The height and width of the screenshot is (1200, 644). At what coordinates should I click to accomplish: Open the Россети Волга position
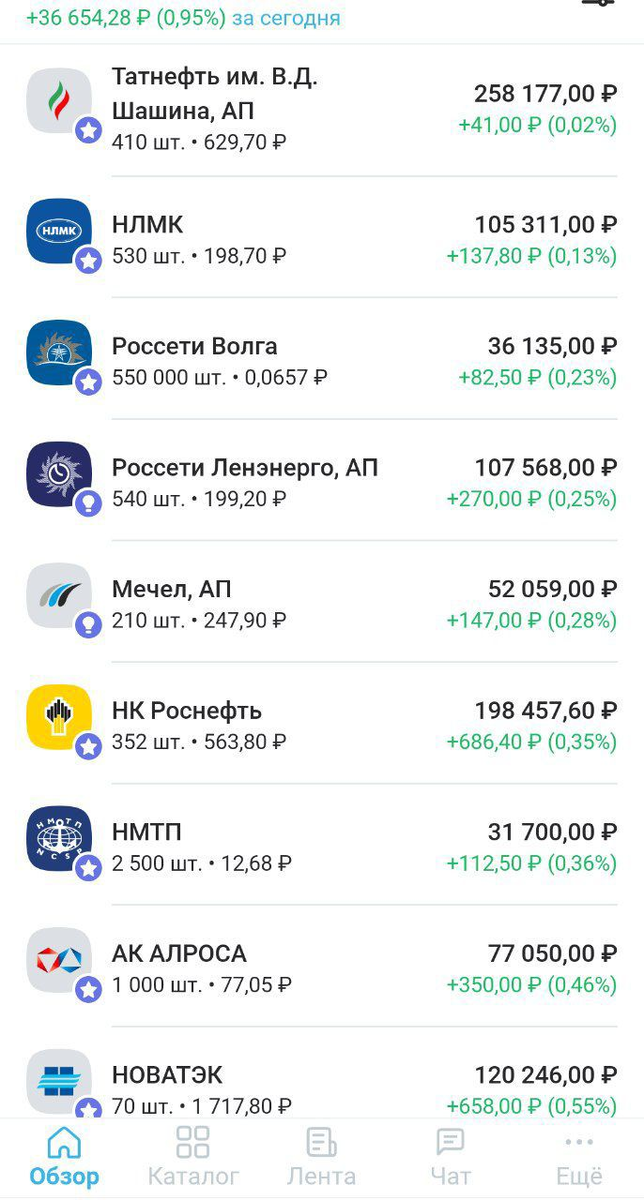click(322, 359)
